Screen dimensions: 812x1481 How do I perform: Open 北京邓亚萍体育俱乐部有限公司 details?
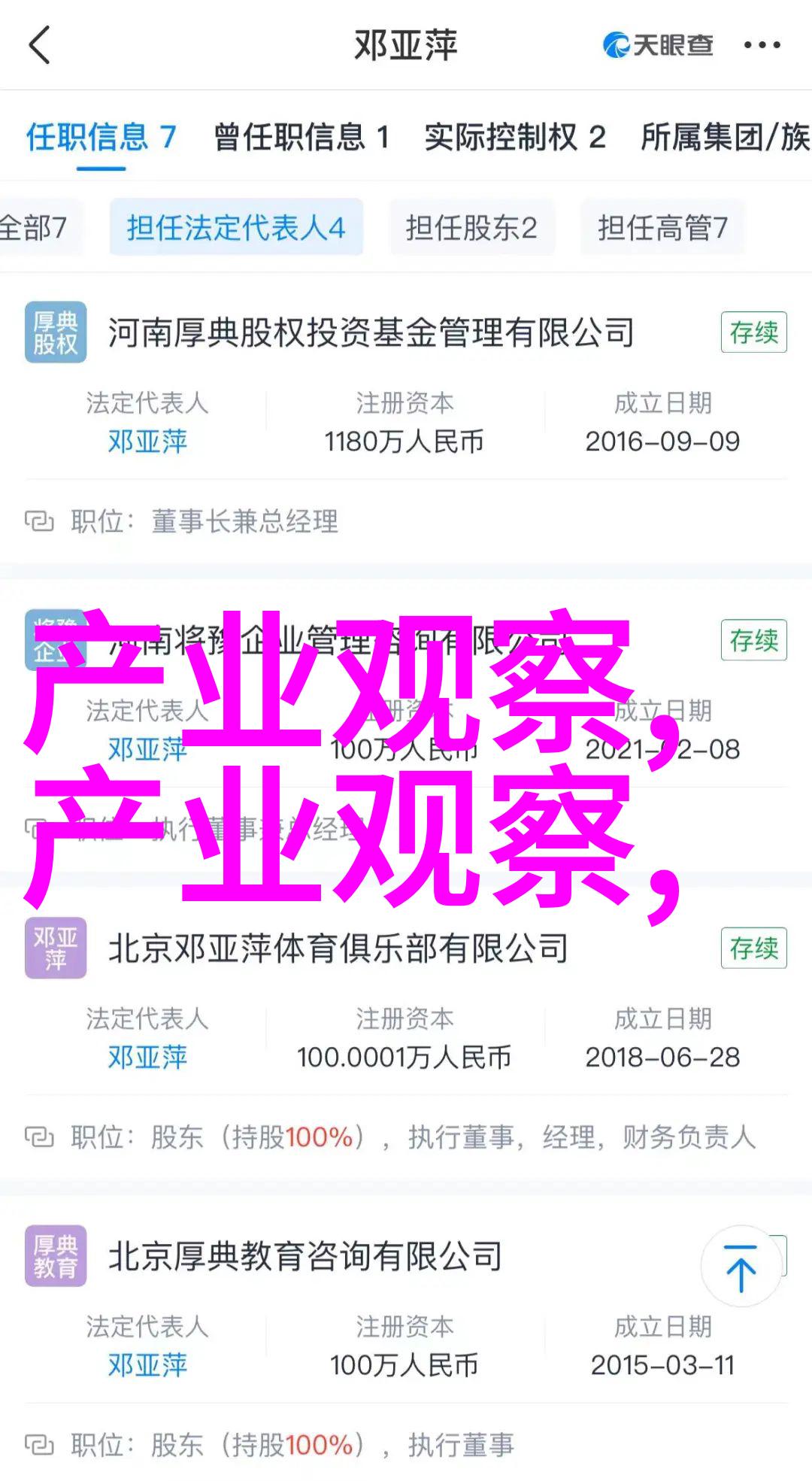coord(338,948)
